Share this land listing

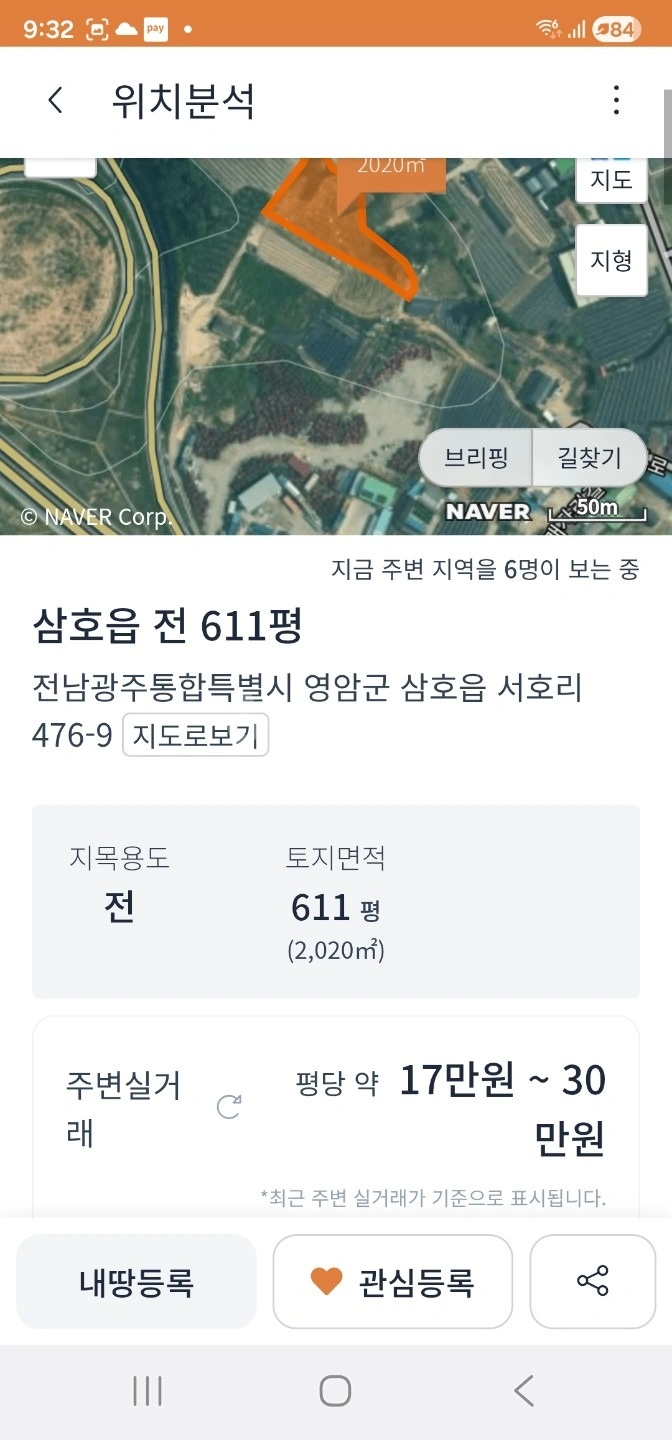593,1282
